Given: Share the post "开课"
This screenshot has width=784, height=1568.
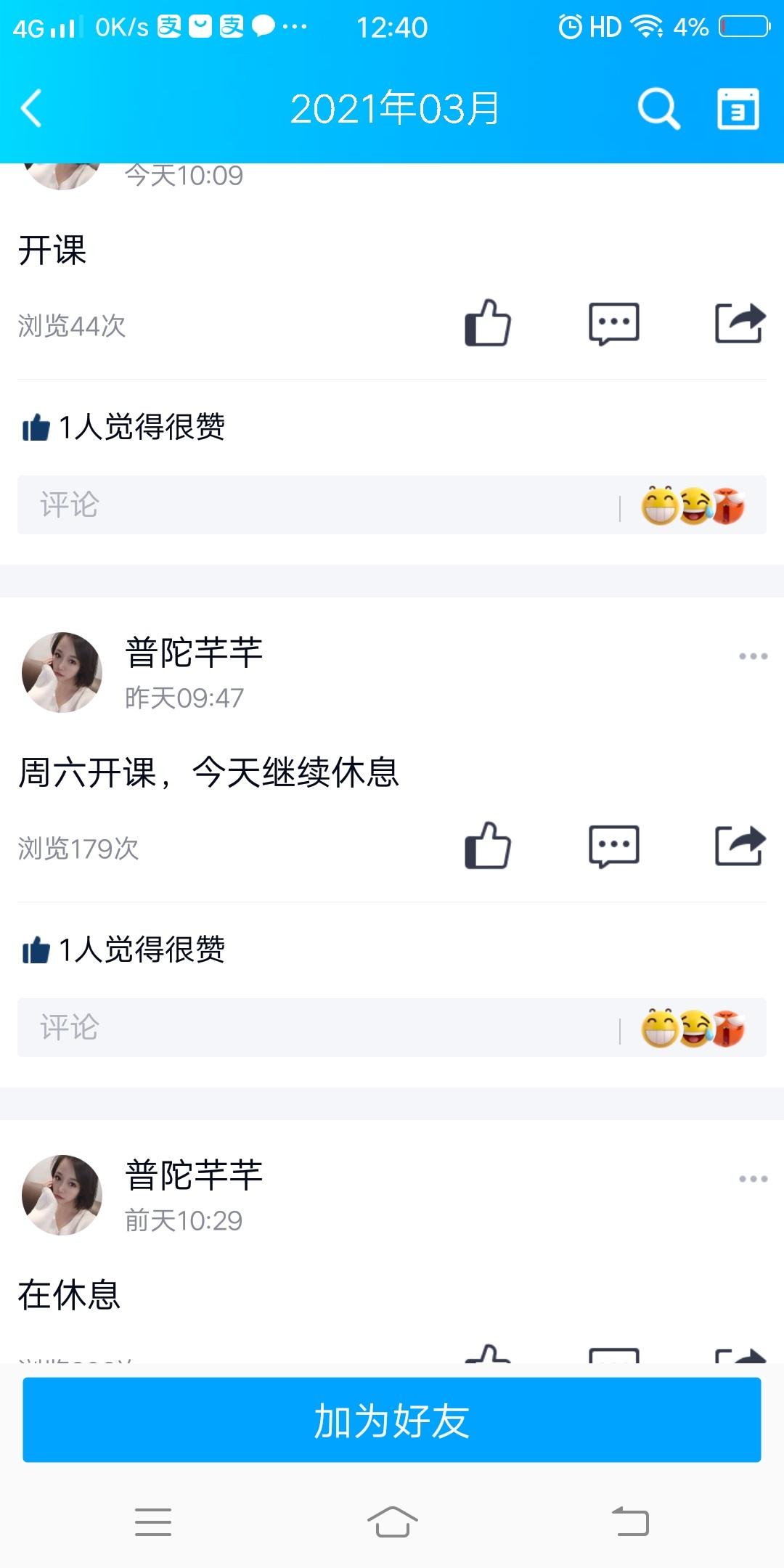Looking at the screenshot, I should 740,323.
